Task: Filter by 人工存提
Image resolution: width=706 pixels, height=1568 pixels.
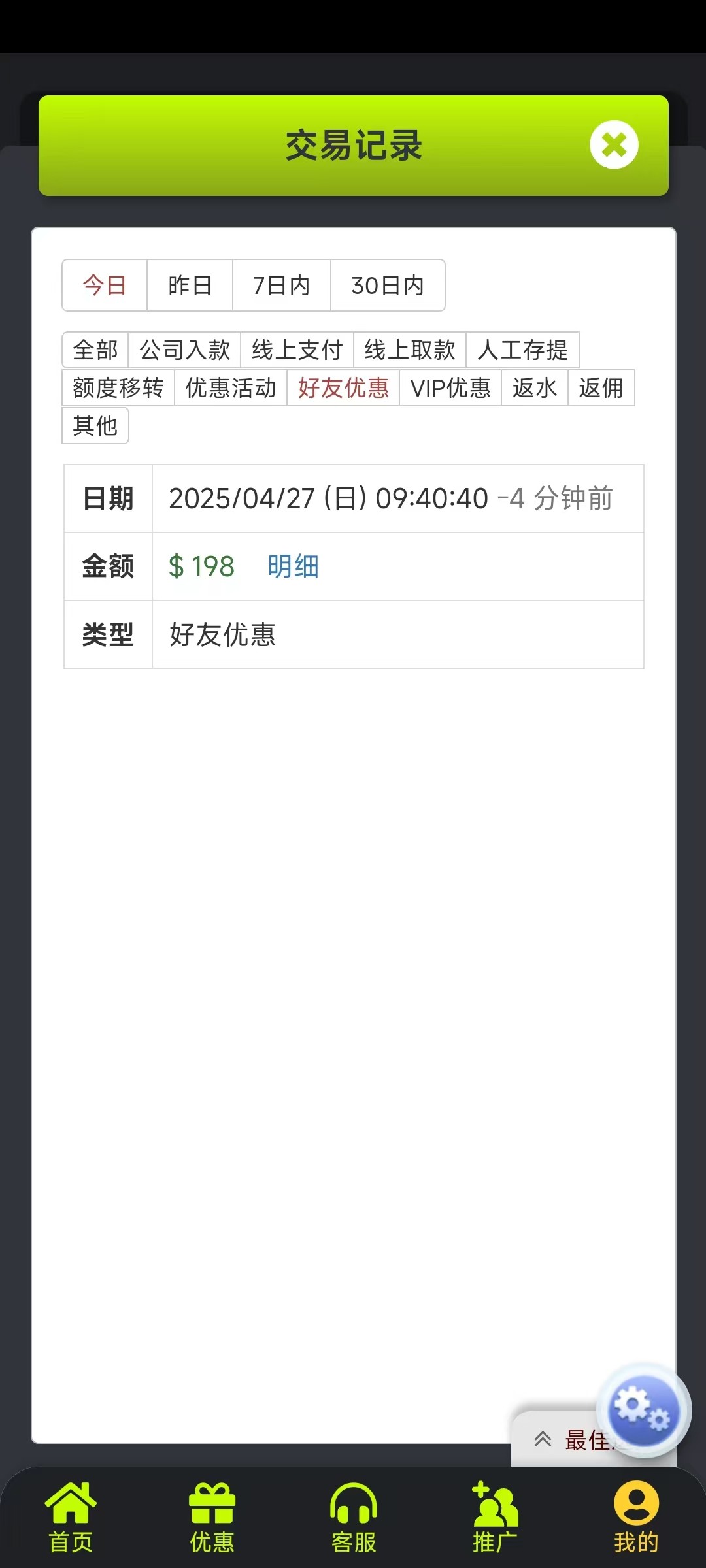Action: coord(523,350)
